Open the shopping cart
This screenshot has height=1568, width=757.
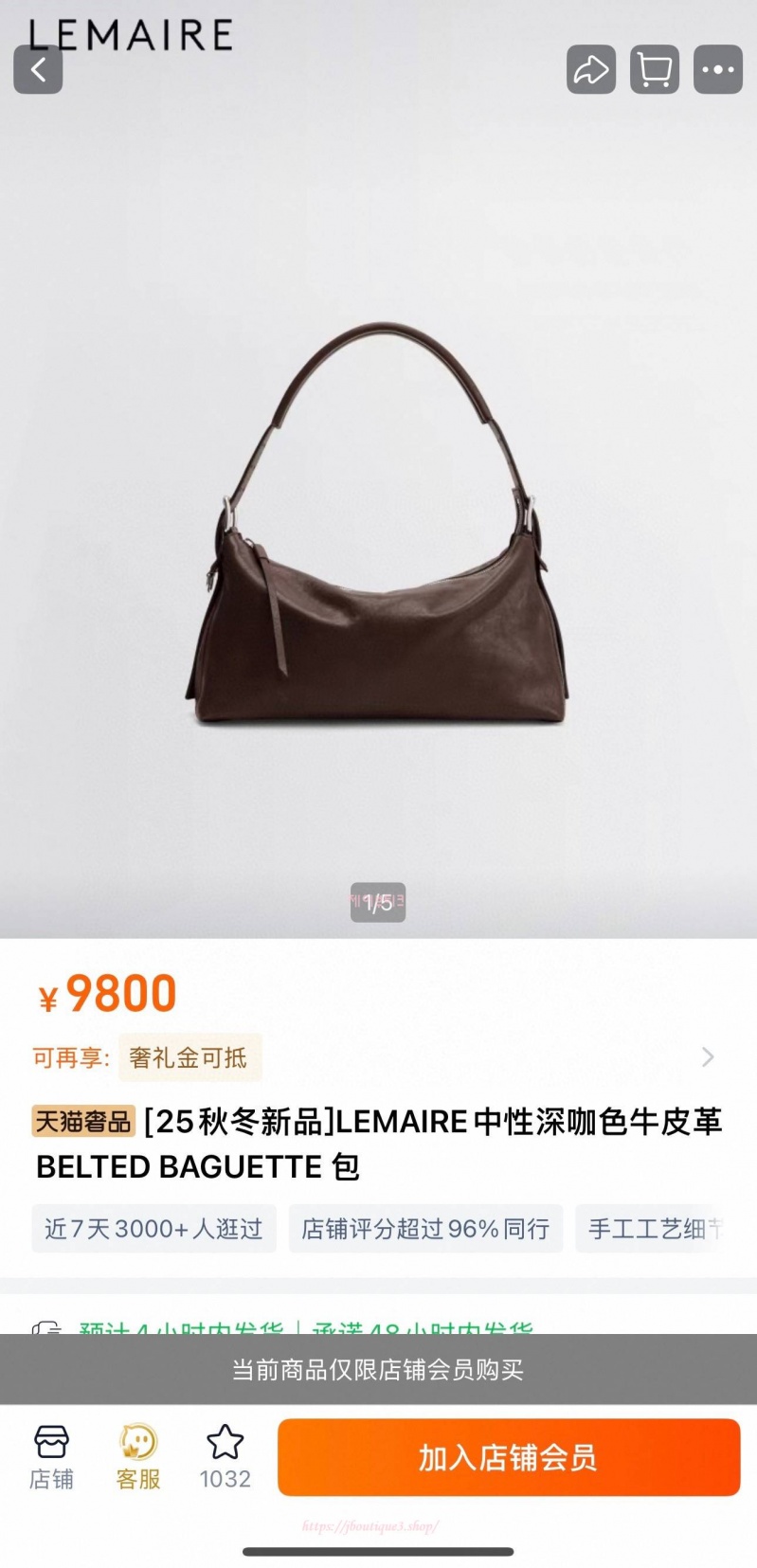pyautogui.click(x=655, y=69)
